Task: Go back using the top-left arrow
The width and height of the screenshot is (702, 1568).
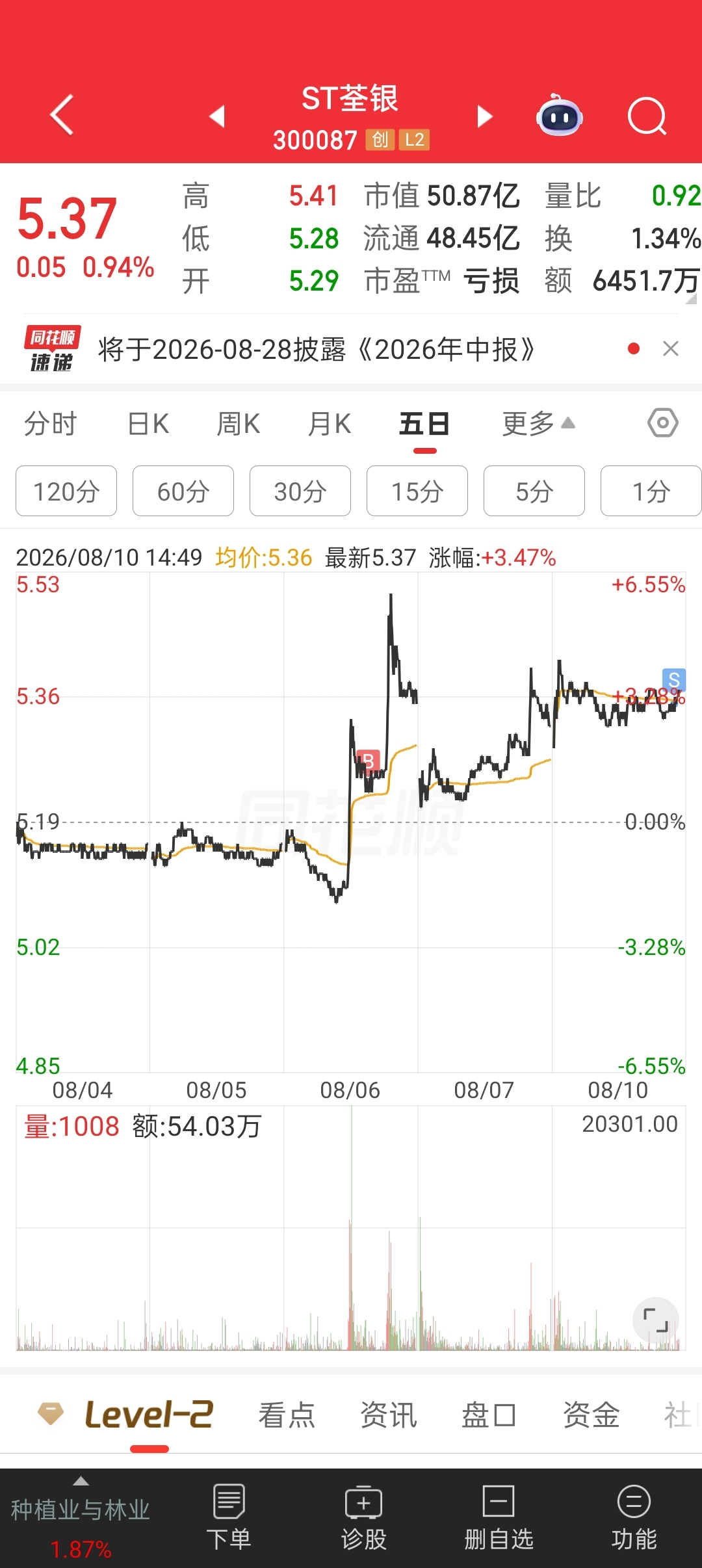Action: pyautogui.click(x=62, y=115)
